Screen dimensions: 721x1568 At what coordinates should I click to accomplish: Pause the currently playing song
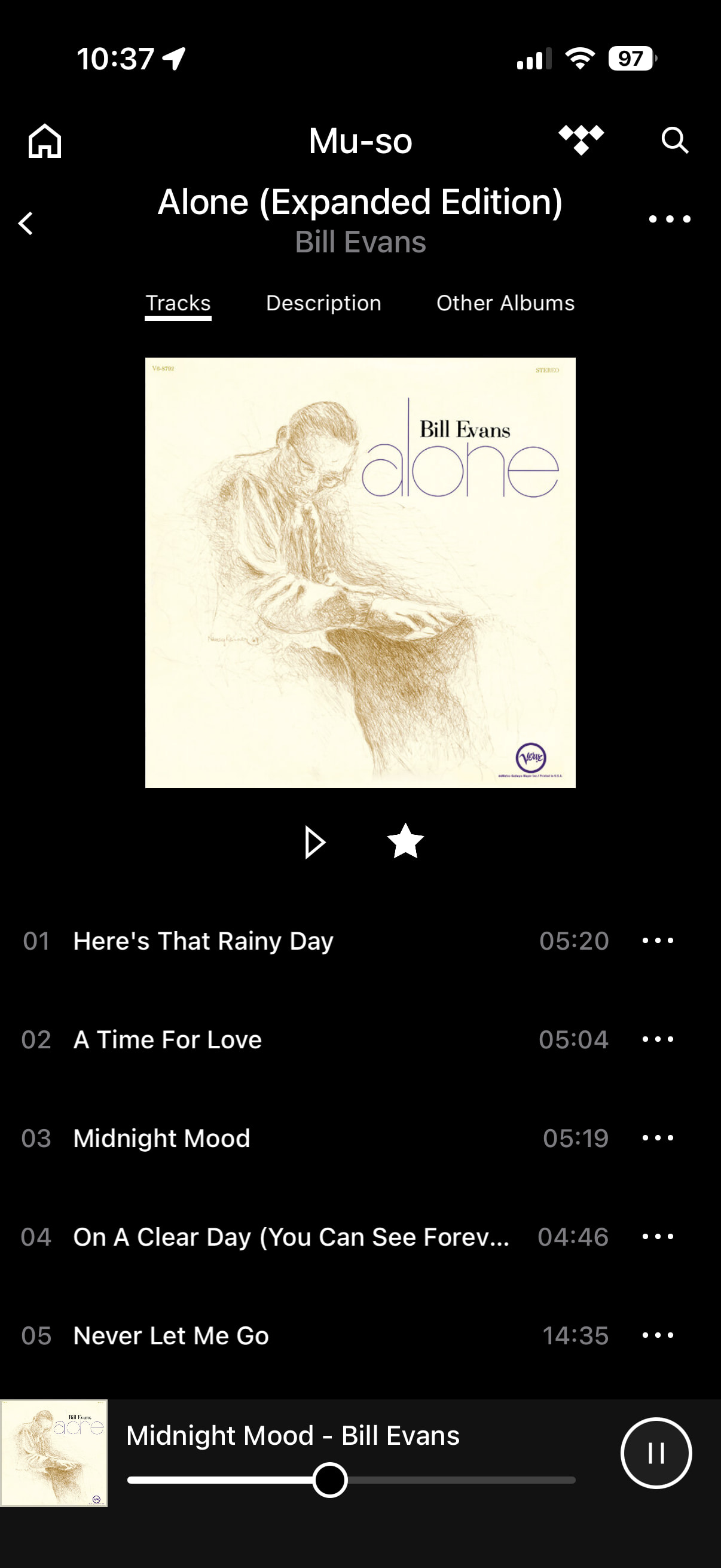(x=656, y=1453)
